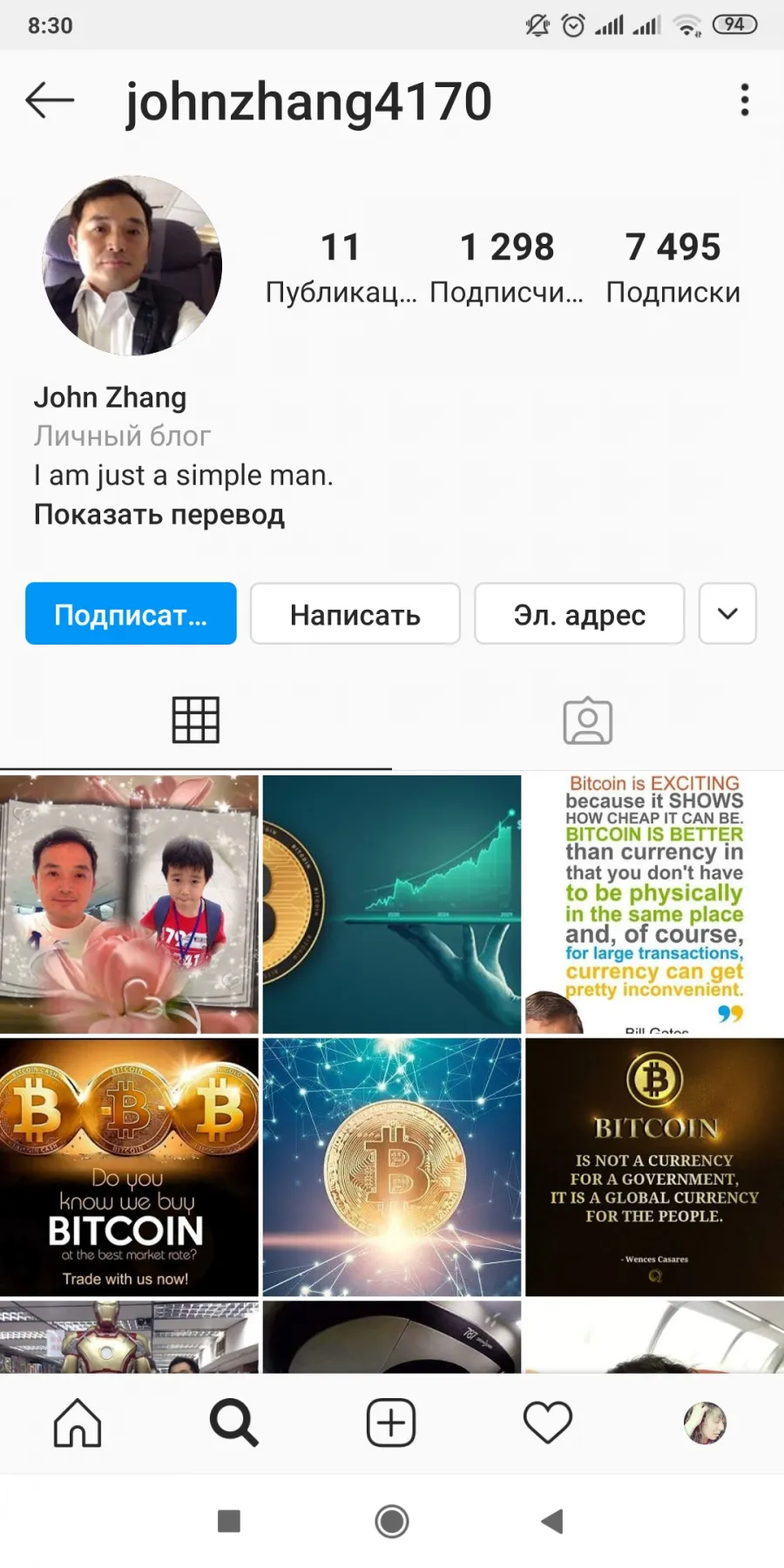Screen dimensions: 784x1568
Task: Open the three-dot overflow menu
Action: point(745,100)
